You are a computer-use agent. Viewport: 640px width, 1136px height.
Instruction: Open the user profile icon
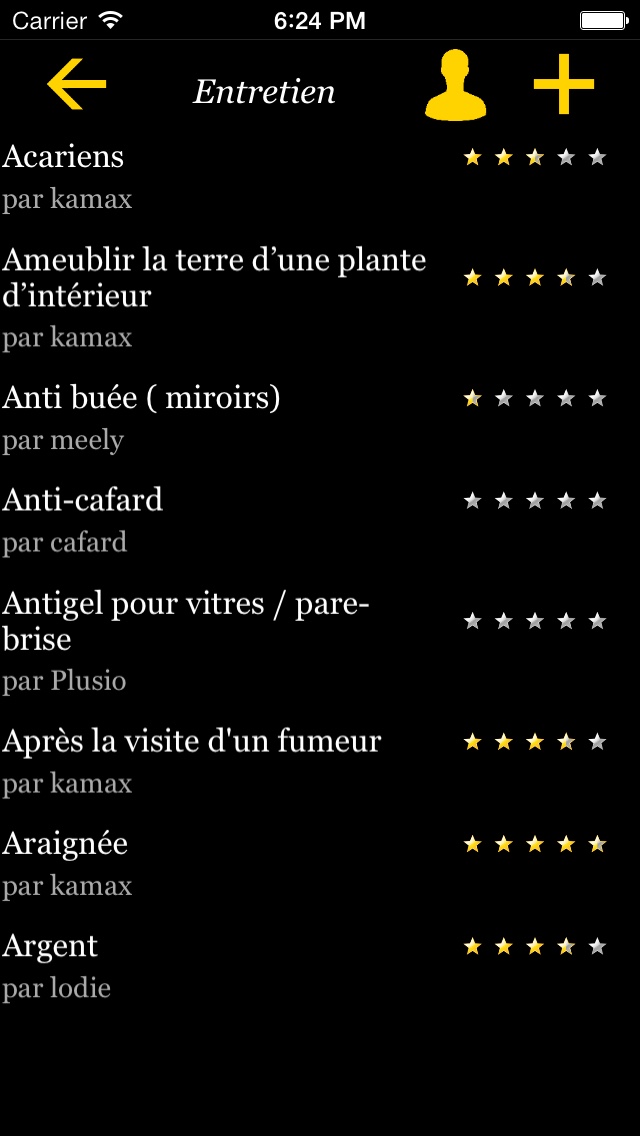(455, 88)
